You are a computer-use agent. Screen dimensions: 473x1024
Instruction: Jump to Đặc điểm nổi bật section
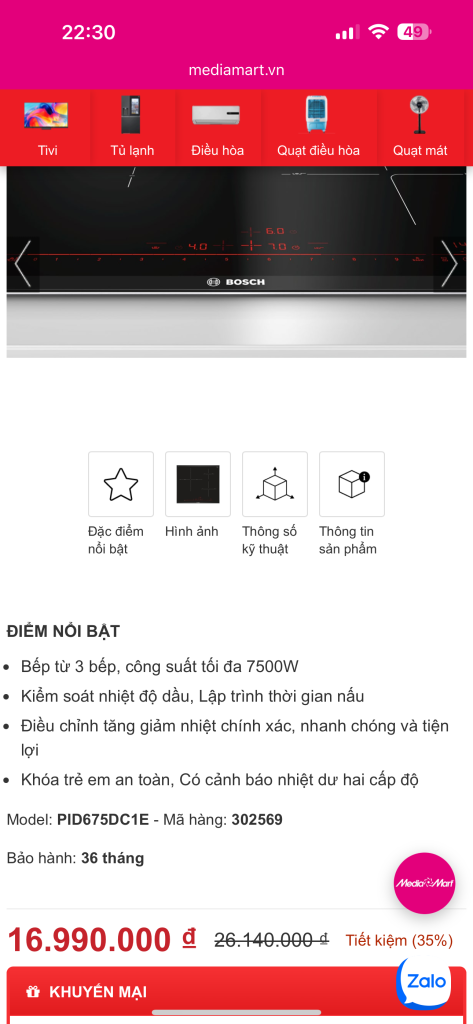point(121,504)
